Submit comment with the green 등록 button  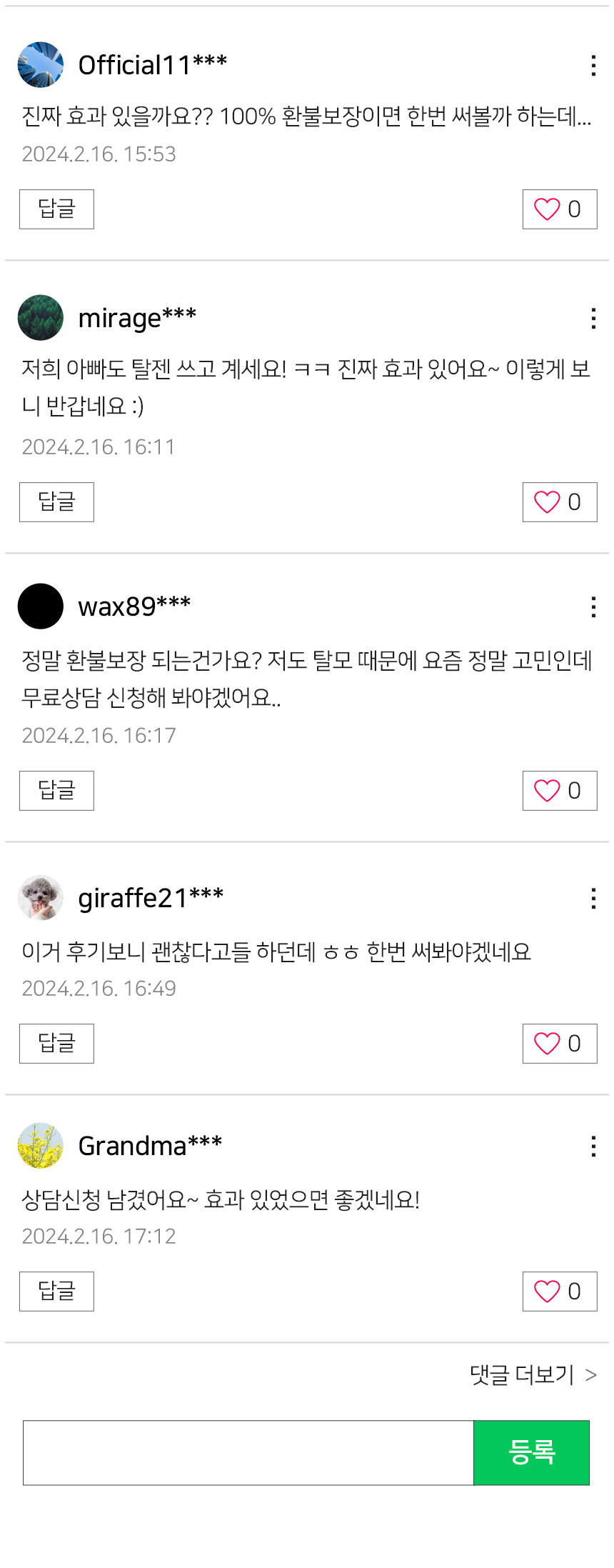tap(531, 1453)
